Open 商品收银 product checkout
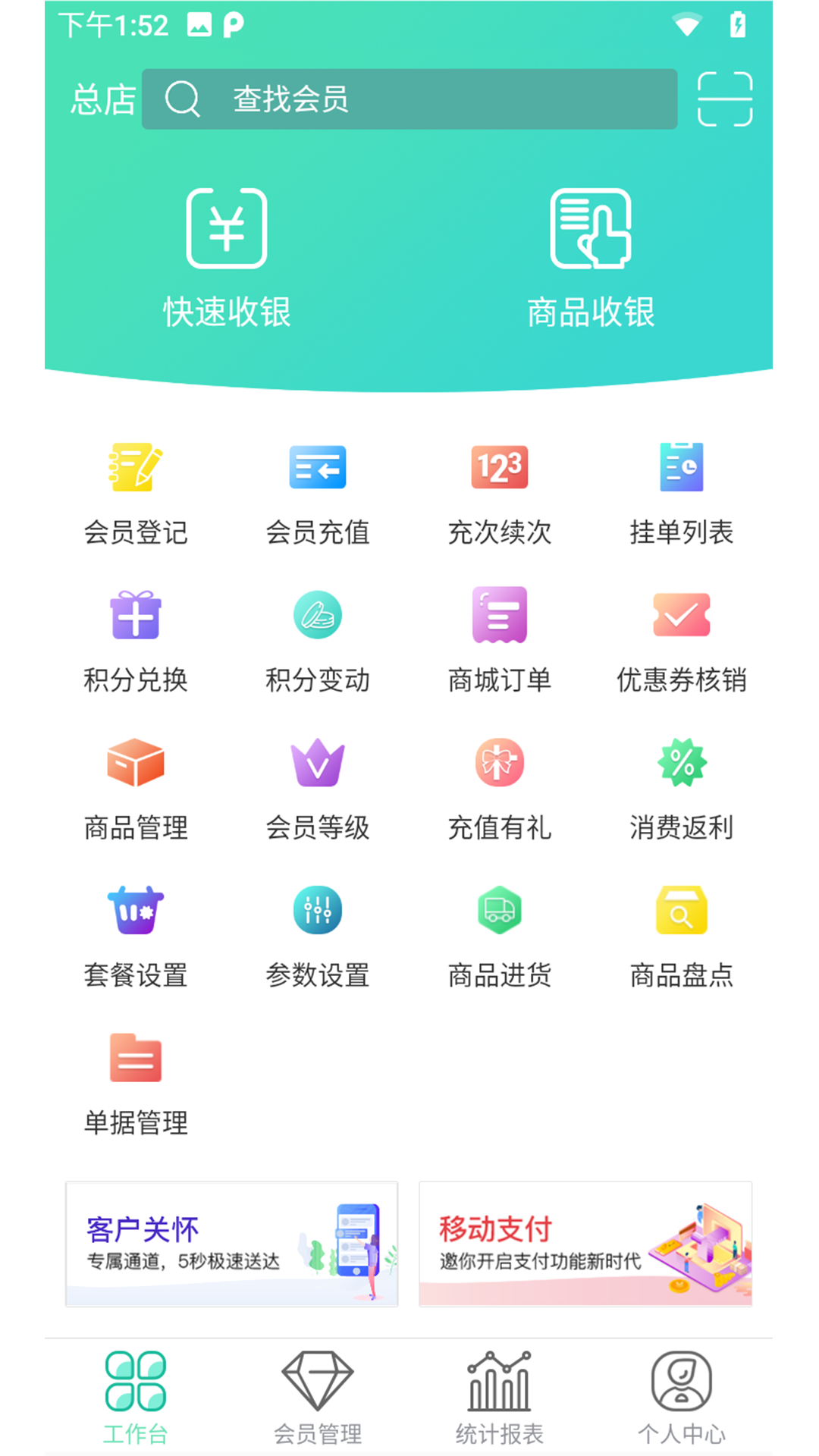 (592, 258)
